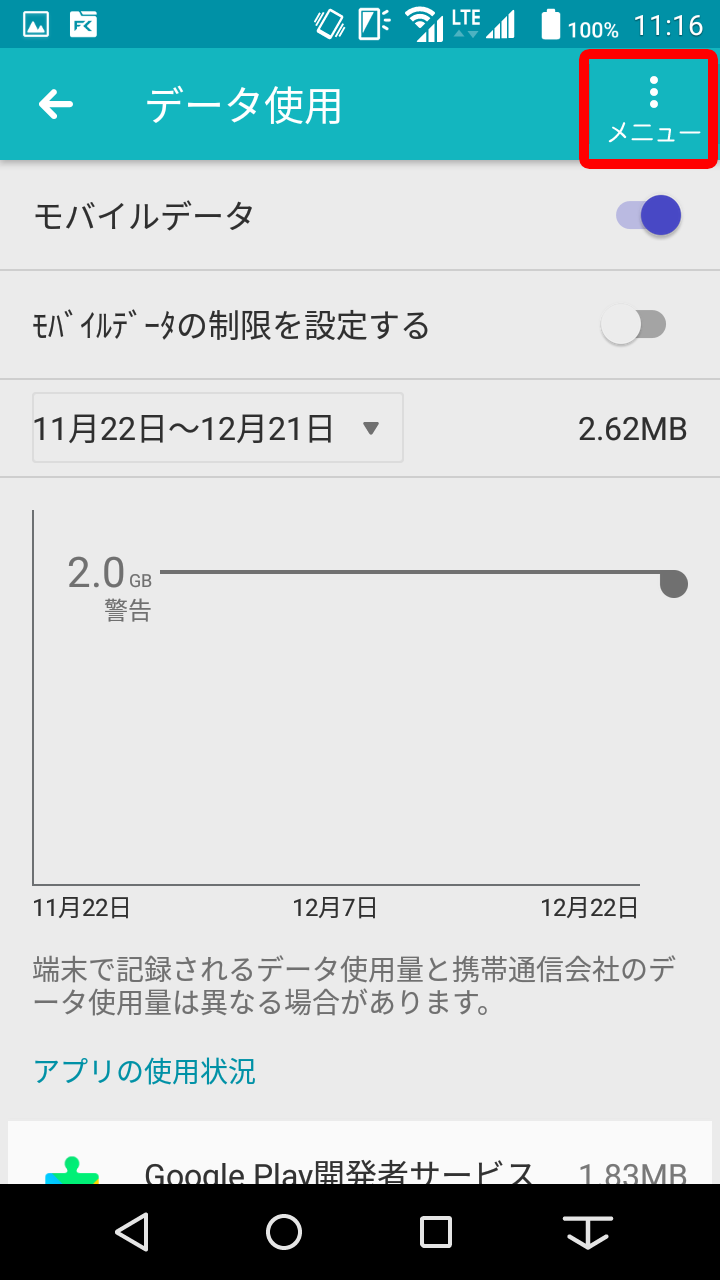Open the メニュー overflow menu
The height and width of the screenshot is (1280, 720).
(654, 108)
